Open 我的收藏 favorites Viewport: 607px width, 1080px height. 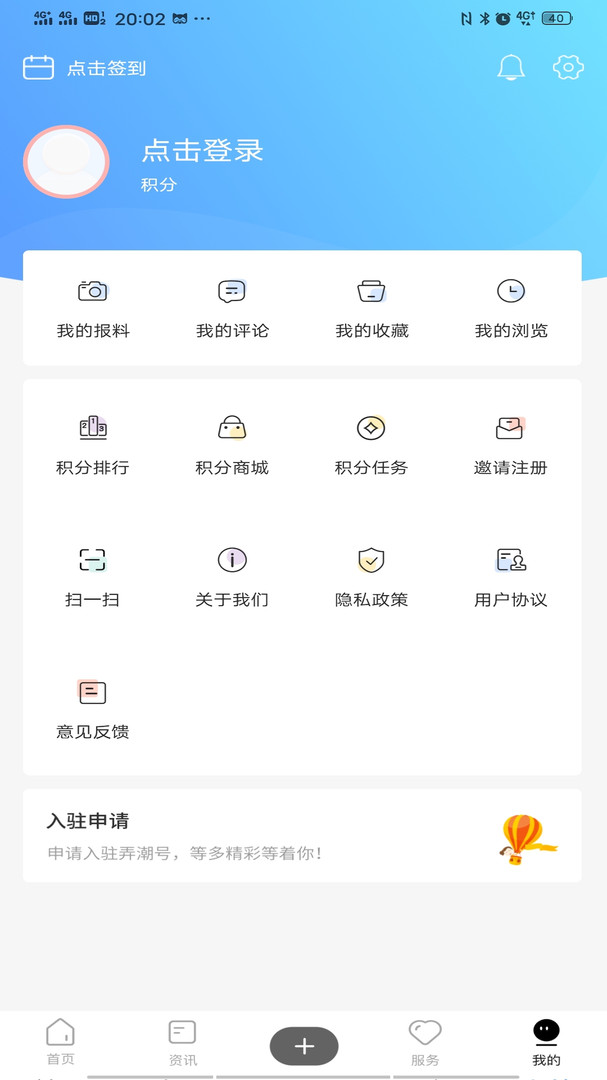point(372,308)
